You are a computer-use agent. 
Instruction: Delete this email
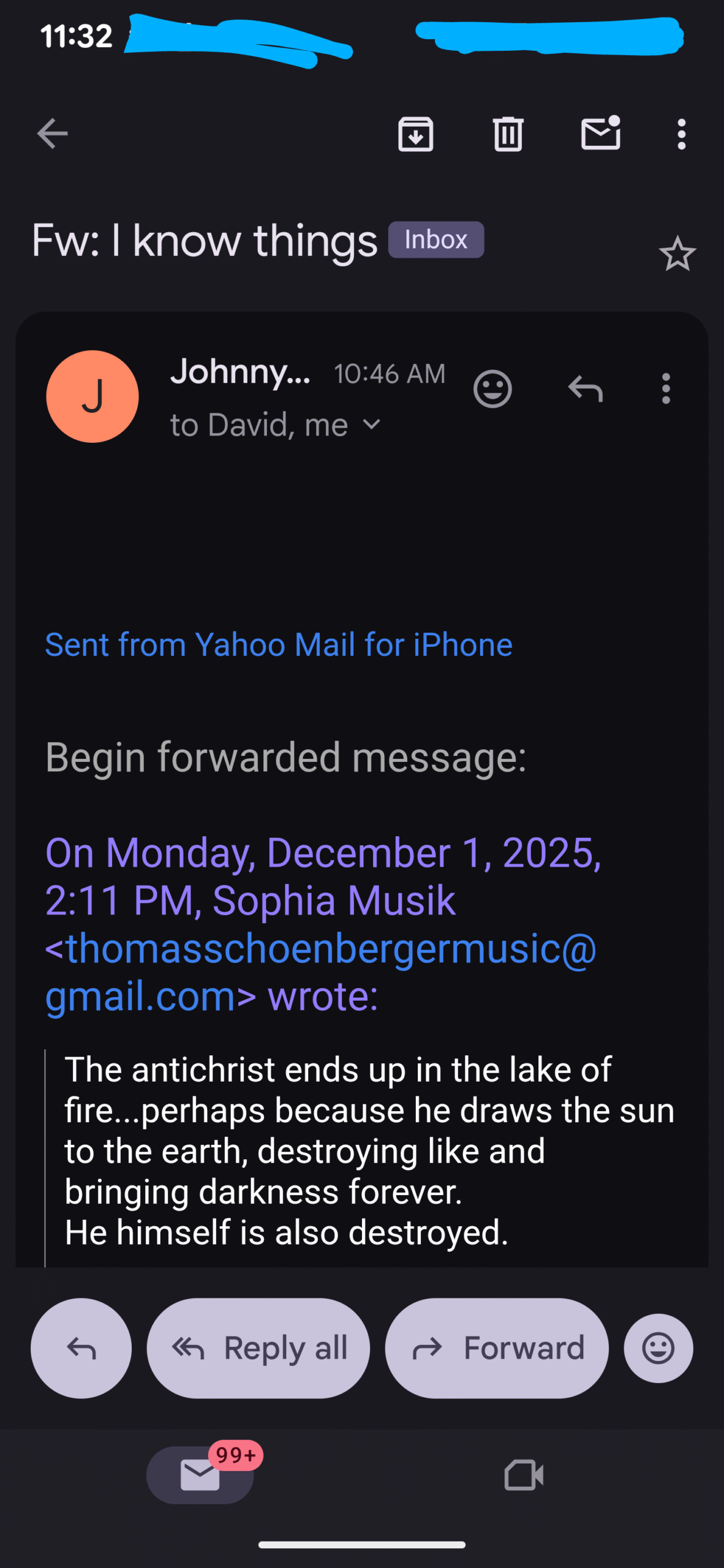pos(508,134)
